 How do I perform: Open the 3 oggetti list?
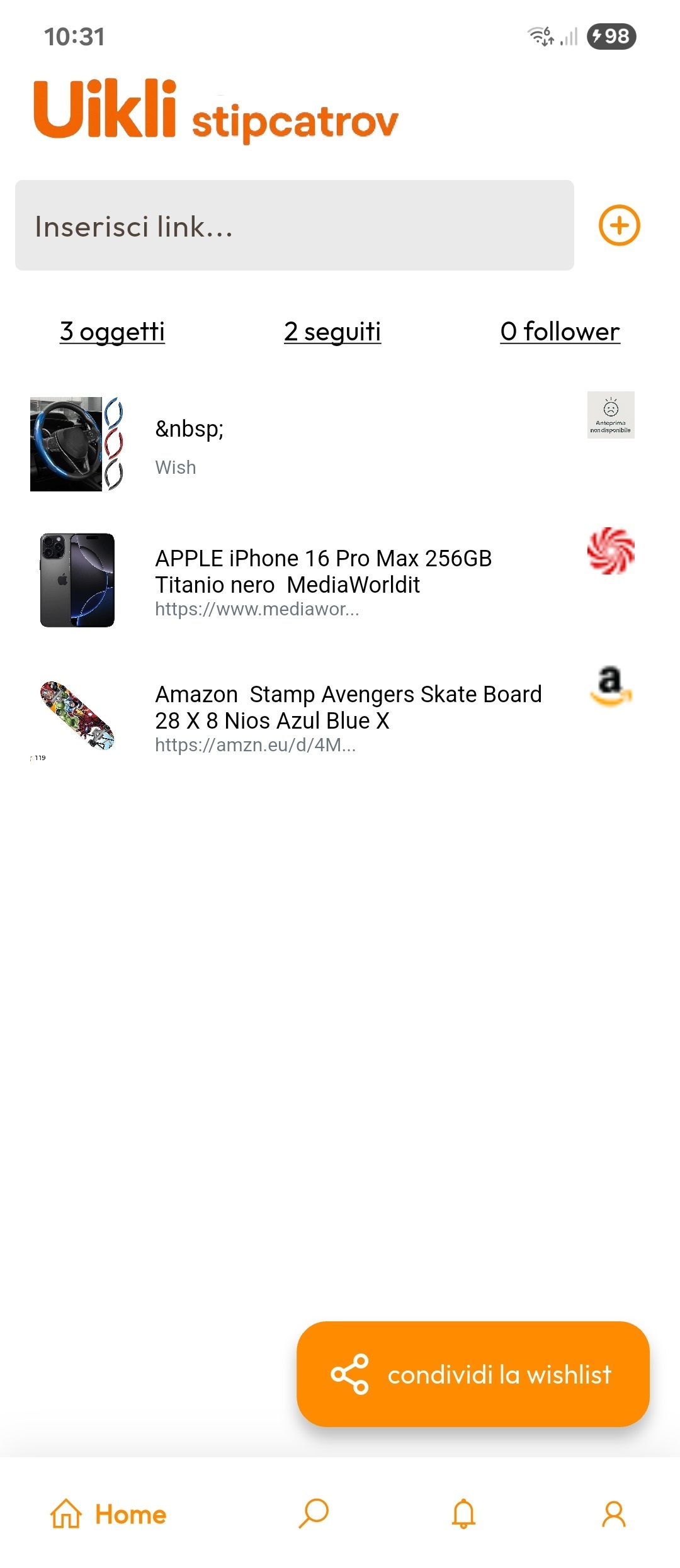pos(112,332)
